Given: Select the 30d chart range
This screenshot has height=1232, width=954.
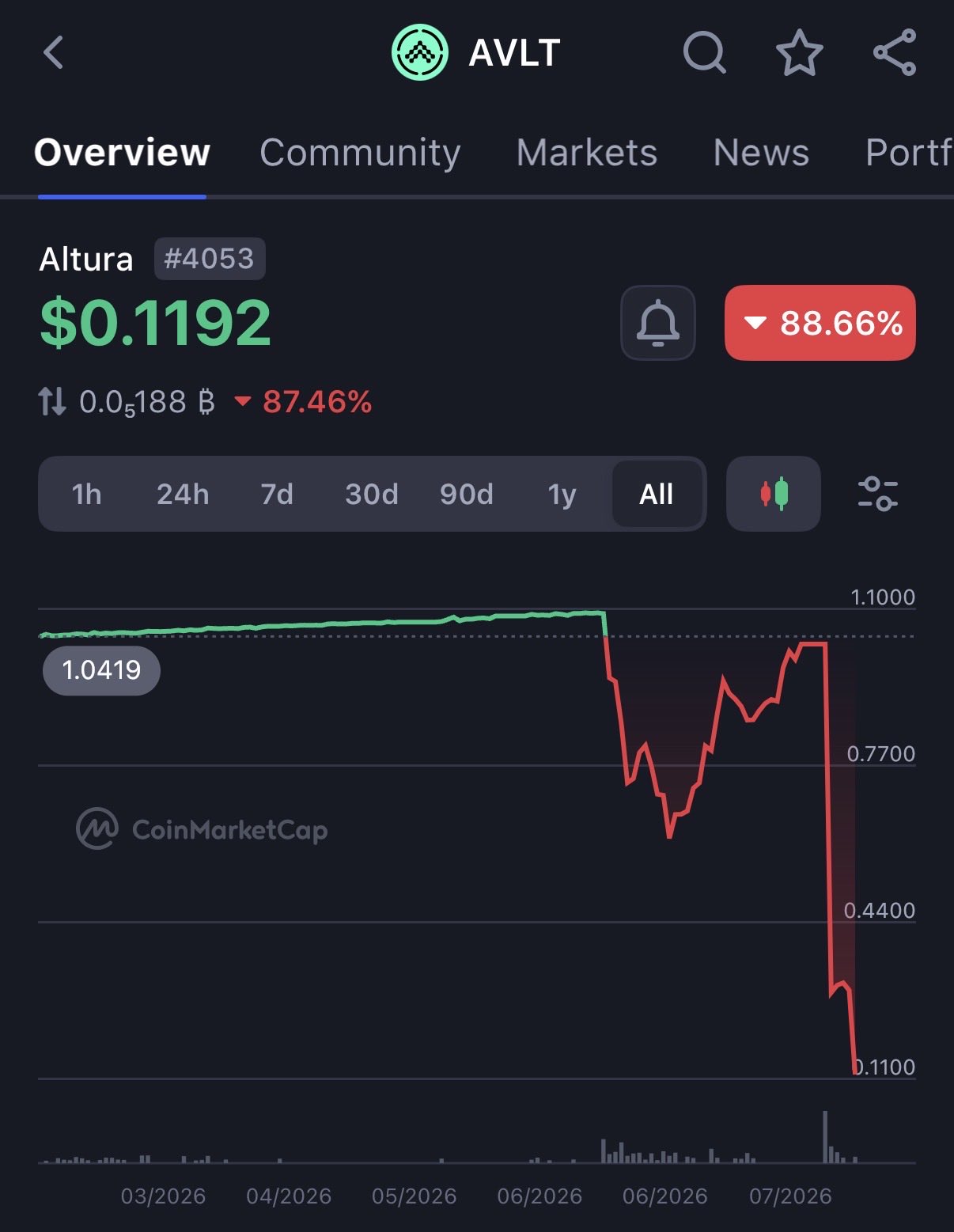Looking at the screenshot, I should pyautogui.click(x=372, y=495).
